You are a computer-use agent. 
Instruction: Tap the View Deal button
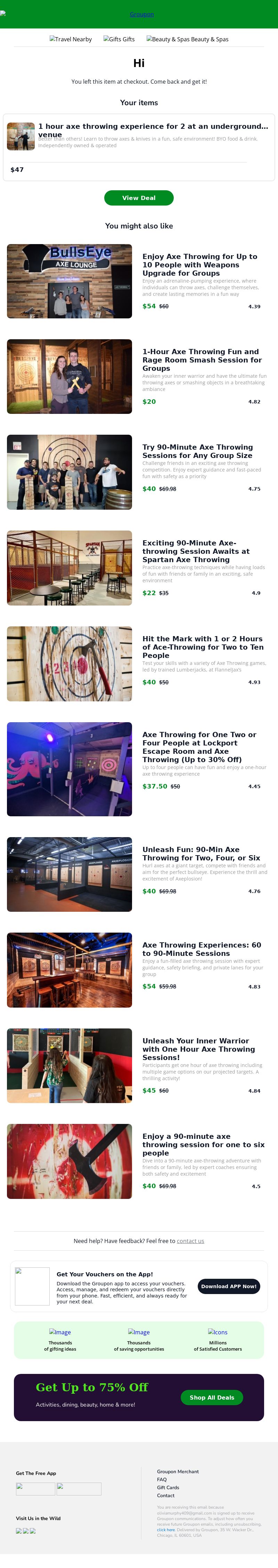point(139,198)
